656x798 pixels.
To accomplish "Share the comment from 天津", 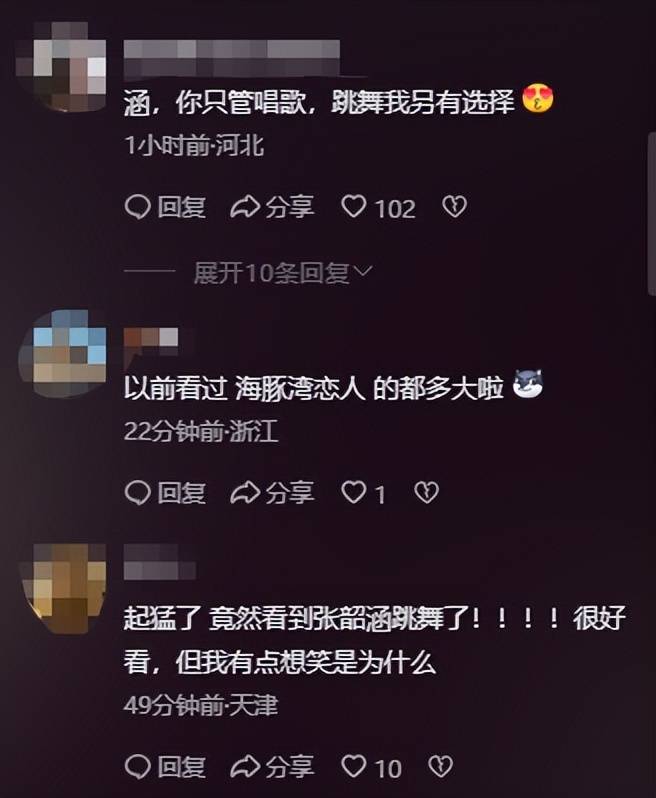I will click(272, 767).
